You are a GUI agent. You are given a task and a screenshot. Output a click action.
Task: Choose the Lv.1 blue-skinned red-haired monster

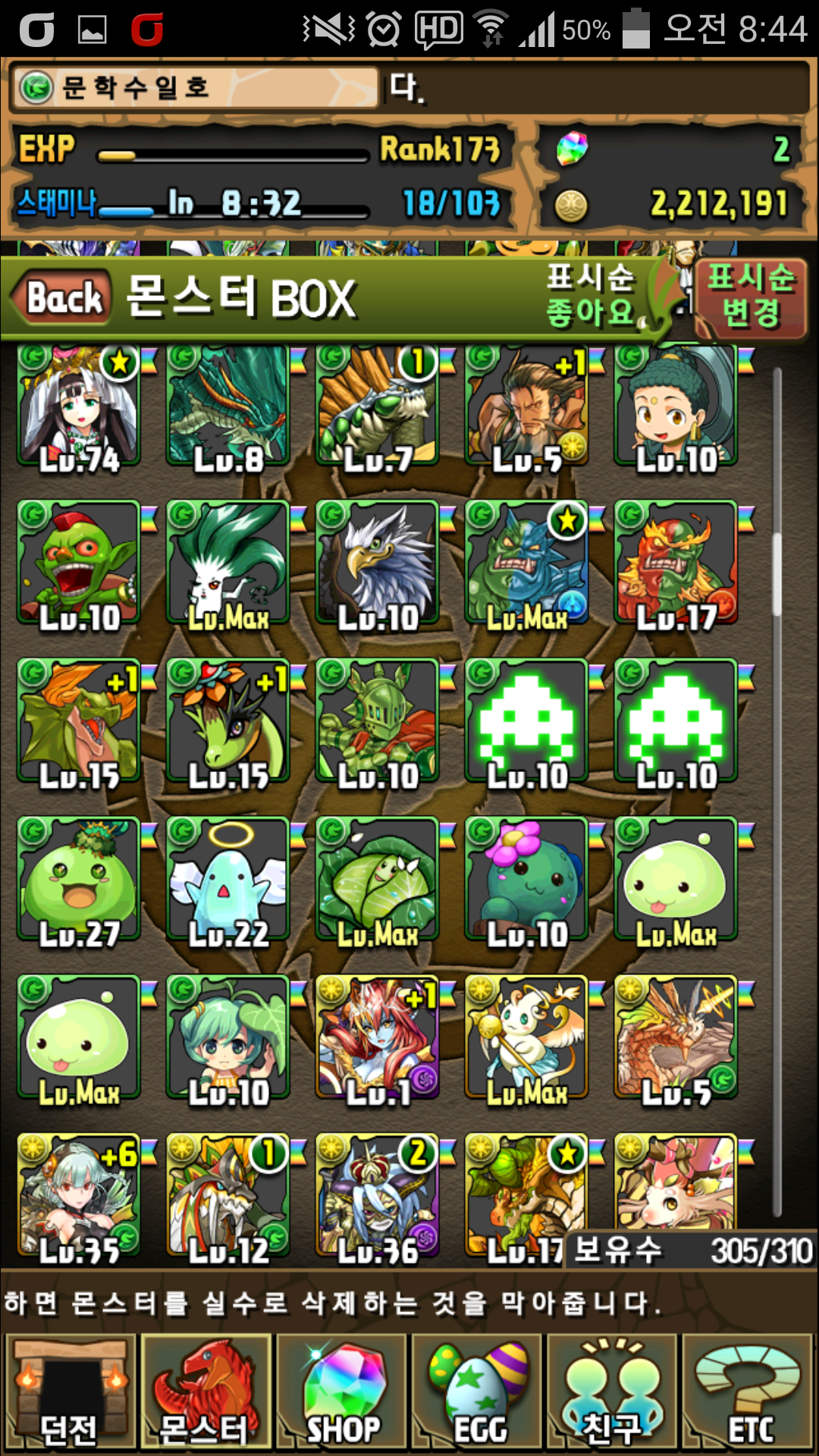(x=378, y=1037)
